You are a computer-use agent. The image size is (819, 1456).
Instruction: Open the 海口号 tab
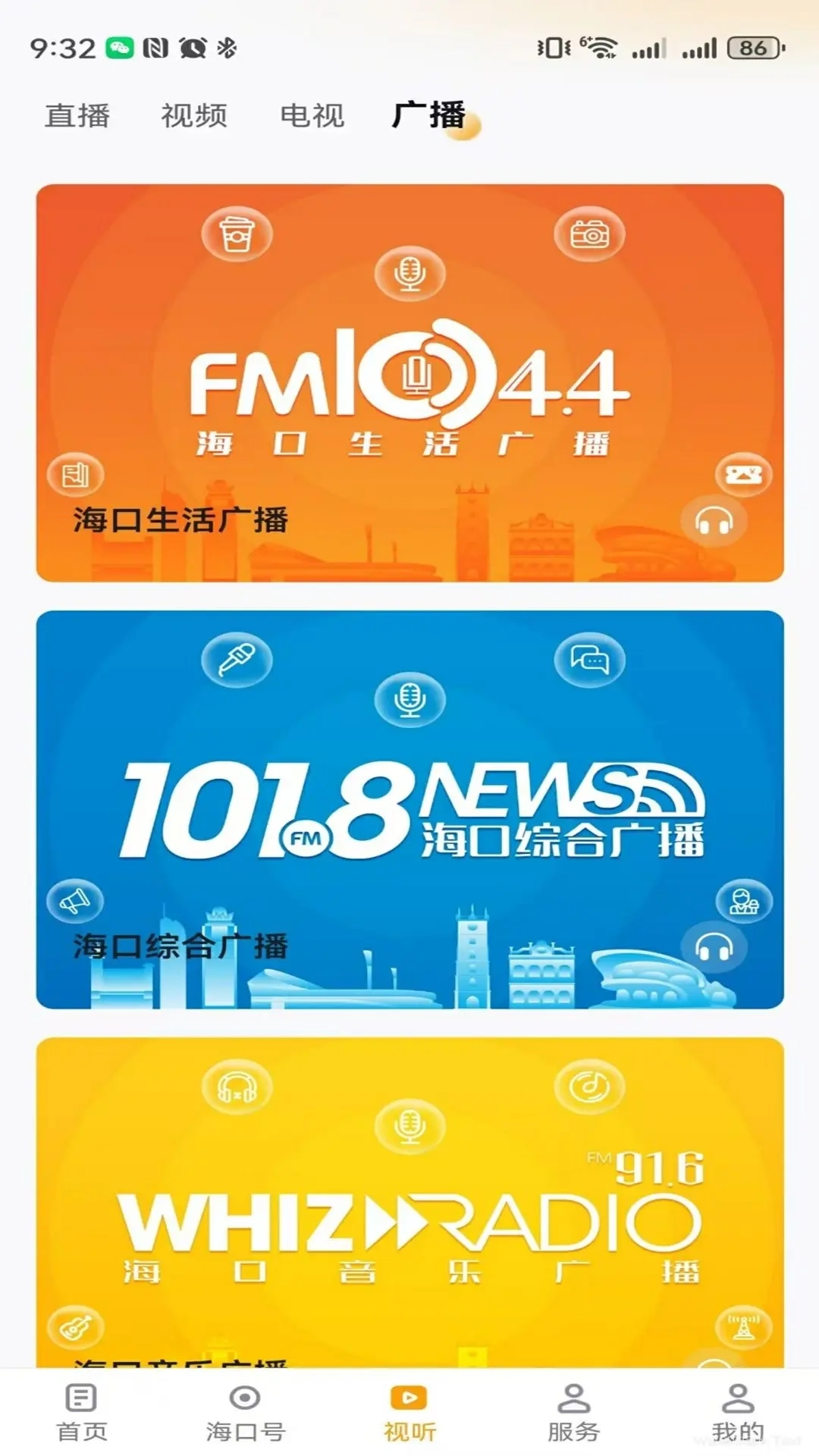[245, 1414]
